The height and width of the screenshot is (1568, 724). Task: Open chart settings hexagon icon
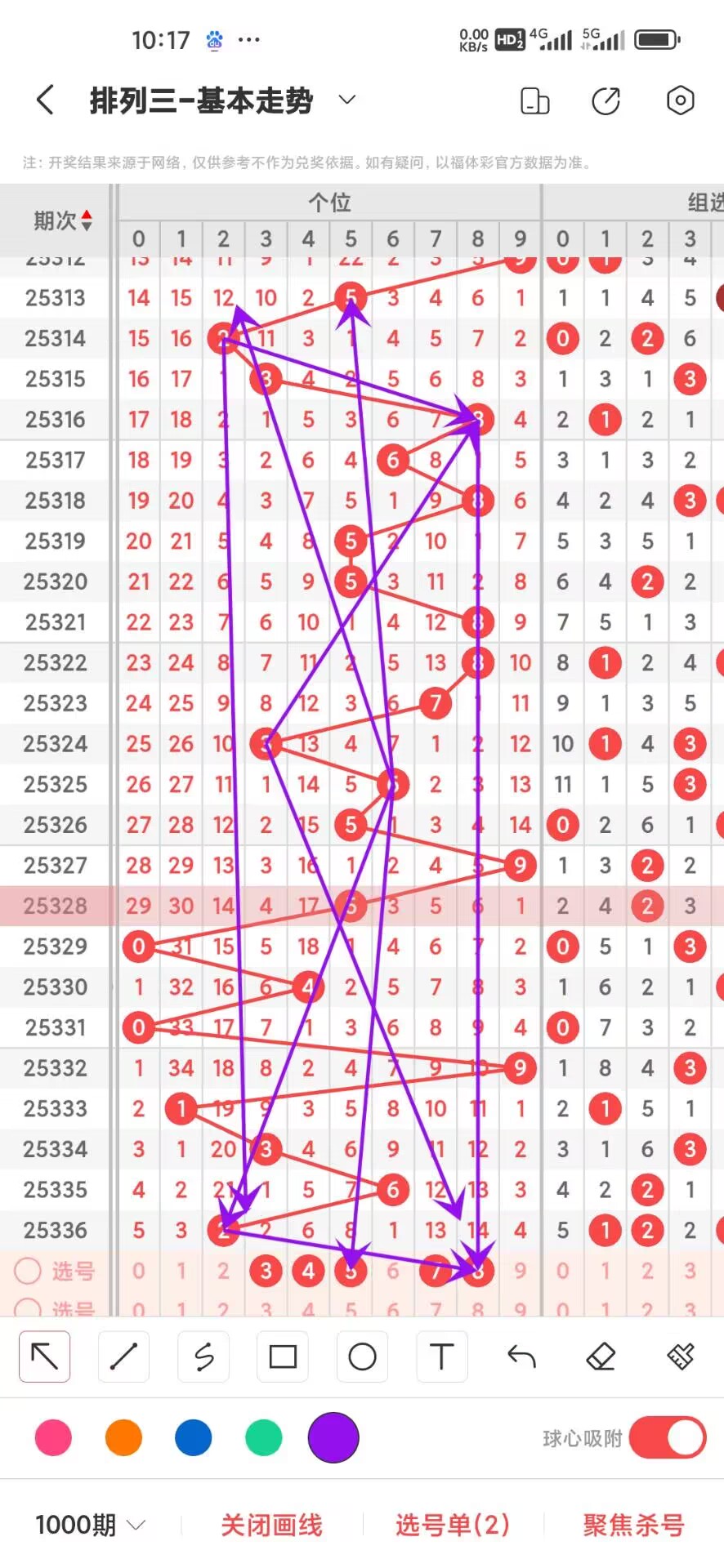click(x=681, y=100)
